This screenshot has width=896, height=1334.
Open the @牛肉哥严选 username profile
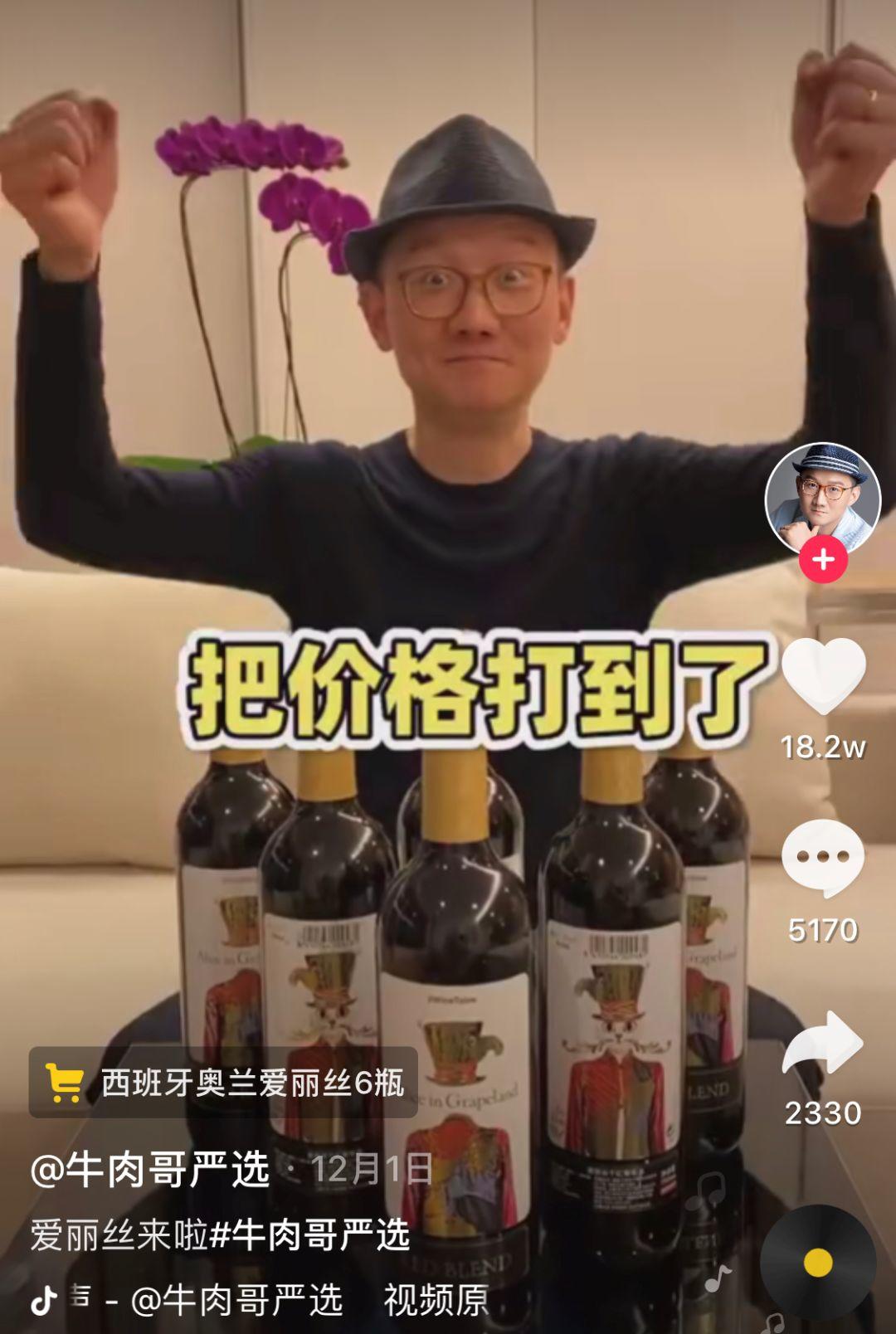point(150,1170)
